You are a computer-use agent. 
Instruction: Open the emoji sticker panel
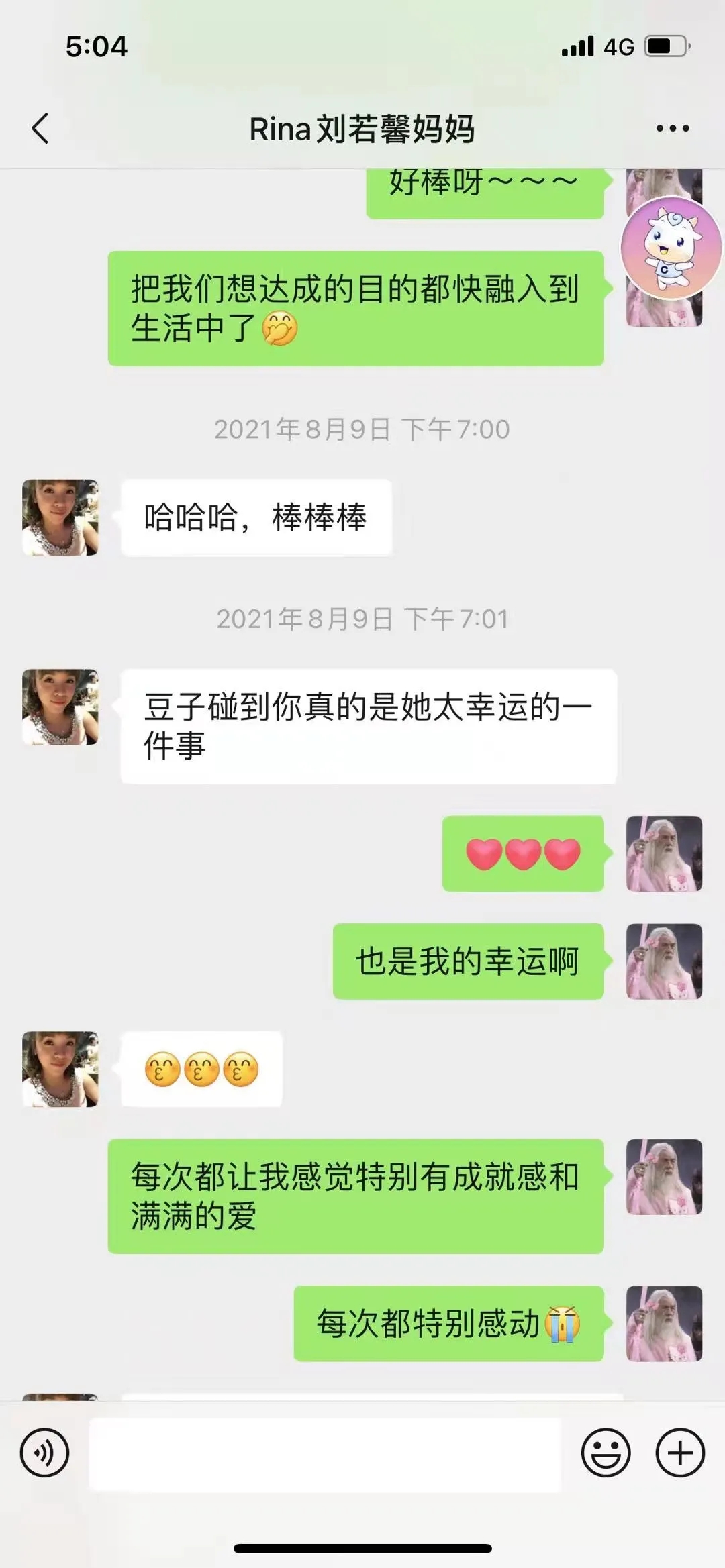[606, 1453]
